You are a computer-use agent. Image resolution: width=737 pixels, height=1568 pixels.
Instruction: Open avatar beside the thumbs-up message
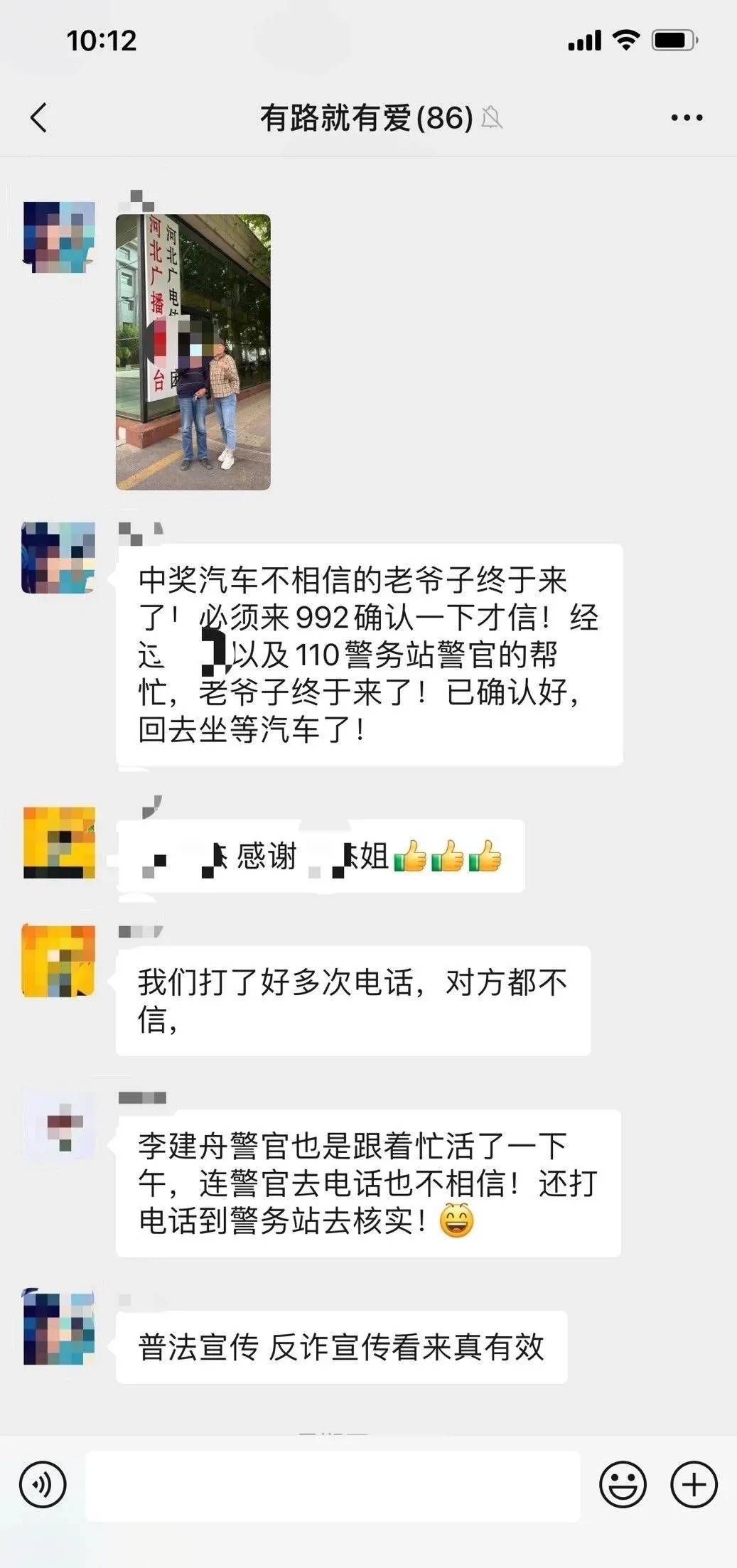pyautogui.click(x=59, y=843)
